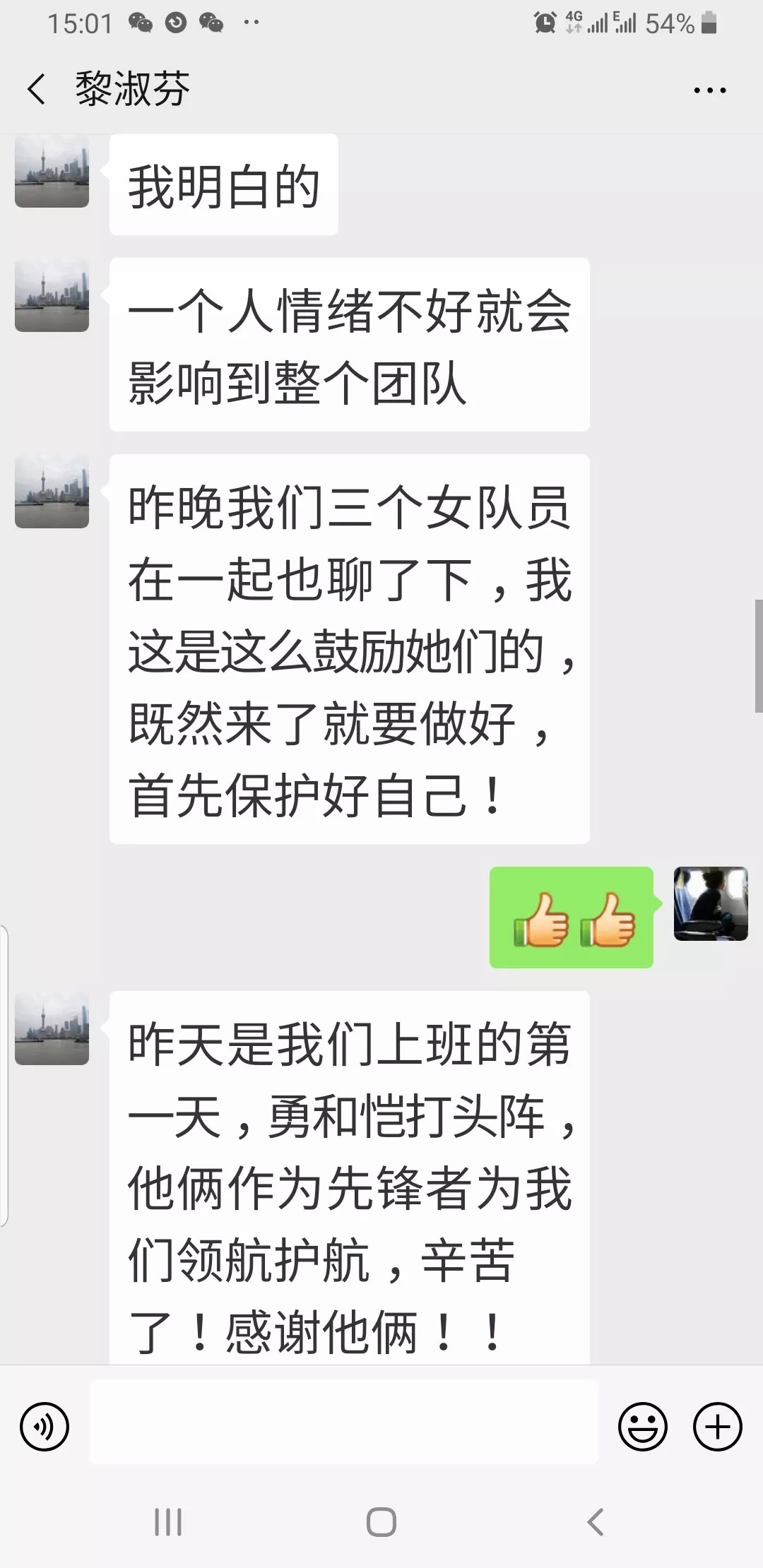Tap the system home button
Viewport: 763px width, 1568px height.
click(x=381, y=1522)
